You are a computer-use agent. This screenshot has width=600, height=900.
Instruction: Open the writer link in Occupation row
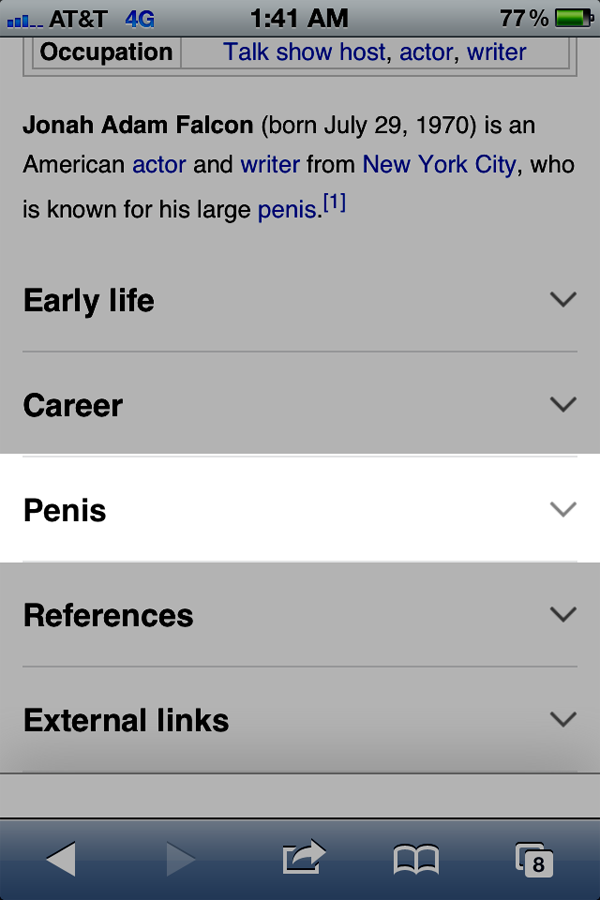[496, 52]
